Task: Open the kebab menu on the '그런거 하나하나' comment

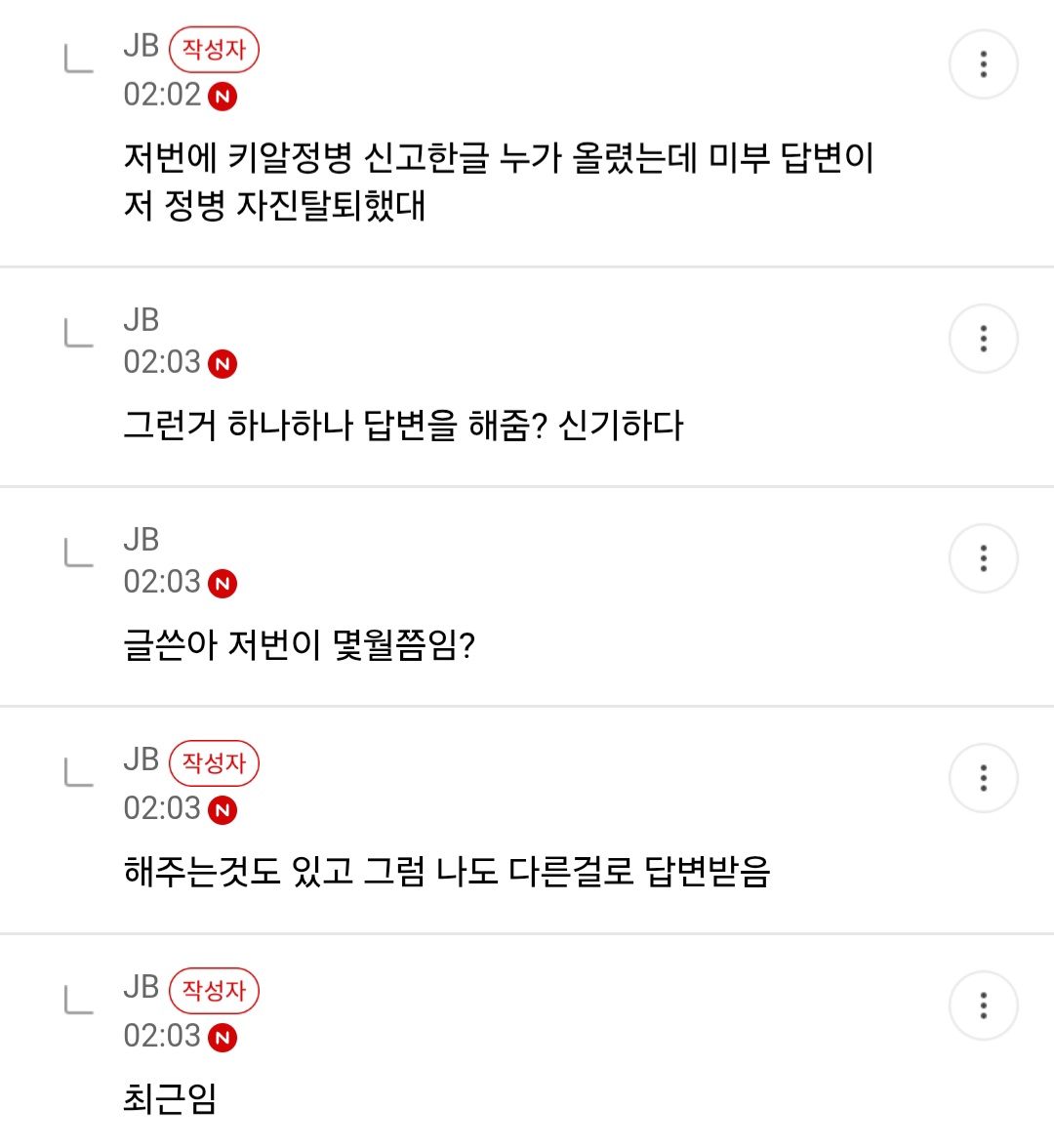Action: click(984, 339)
